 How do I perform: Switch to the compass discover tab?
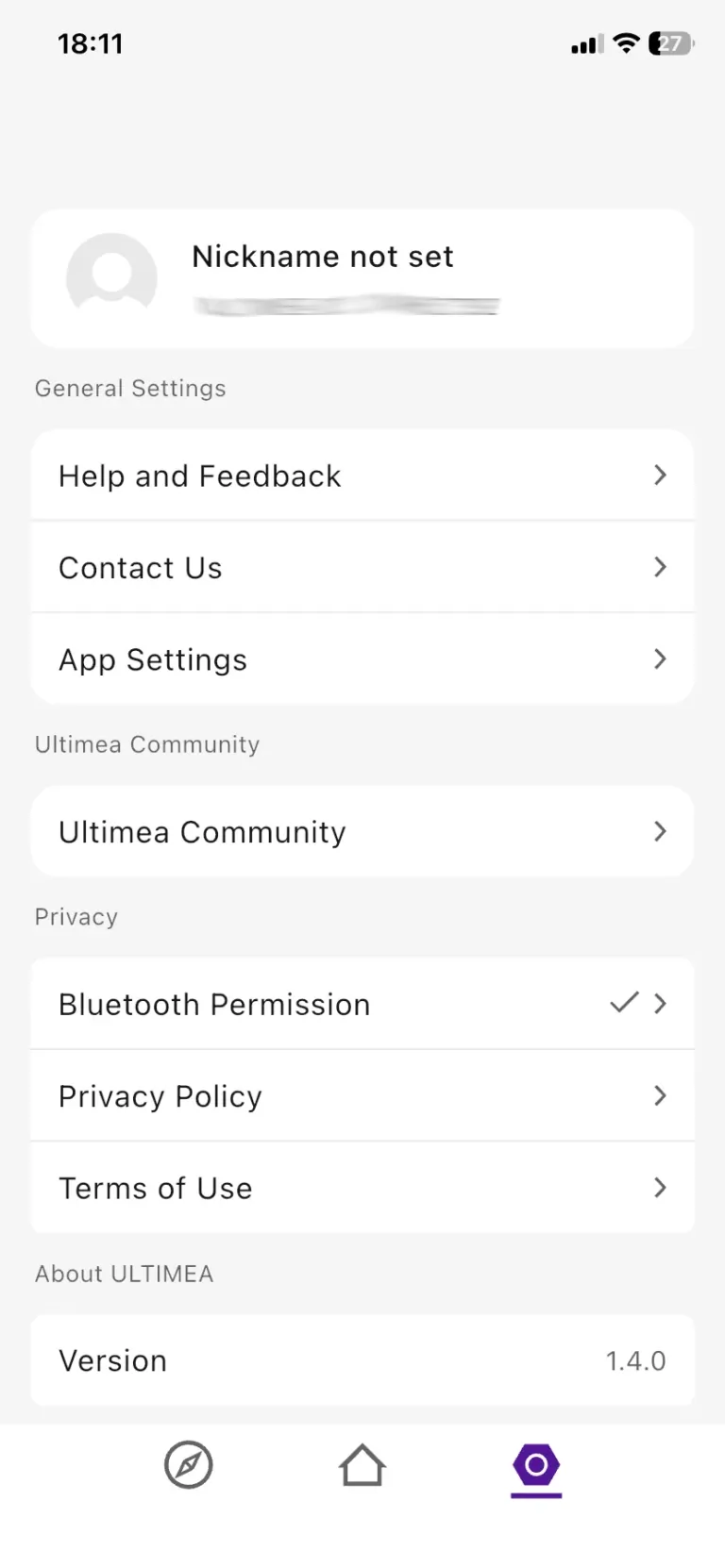click(x=189, y=1465)
